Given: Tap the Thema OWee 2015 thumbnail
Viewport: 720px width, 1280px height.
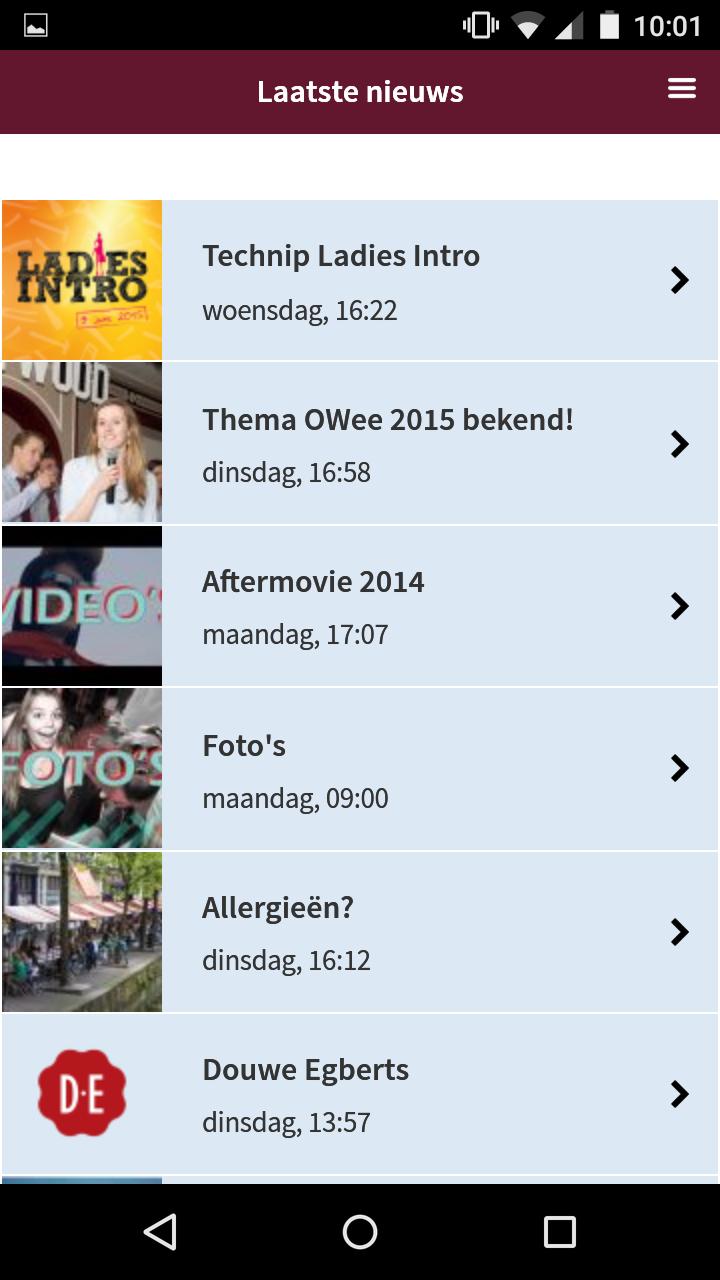Looking at the screenshot, I should (81, 442).
